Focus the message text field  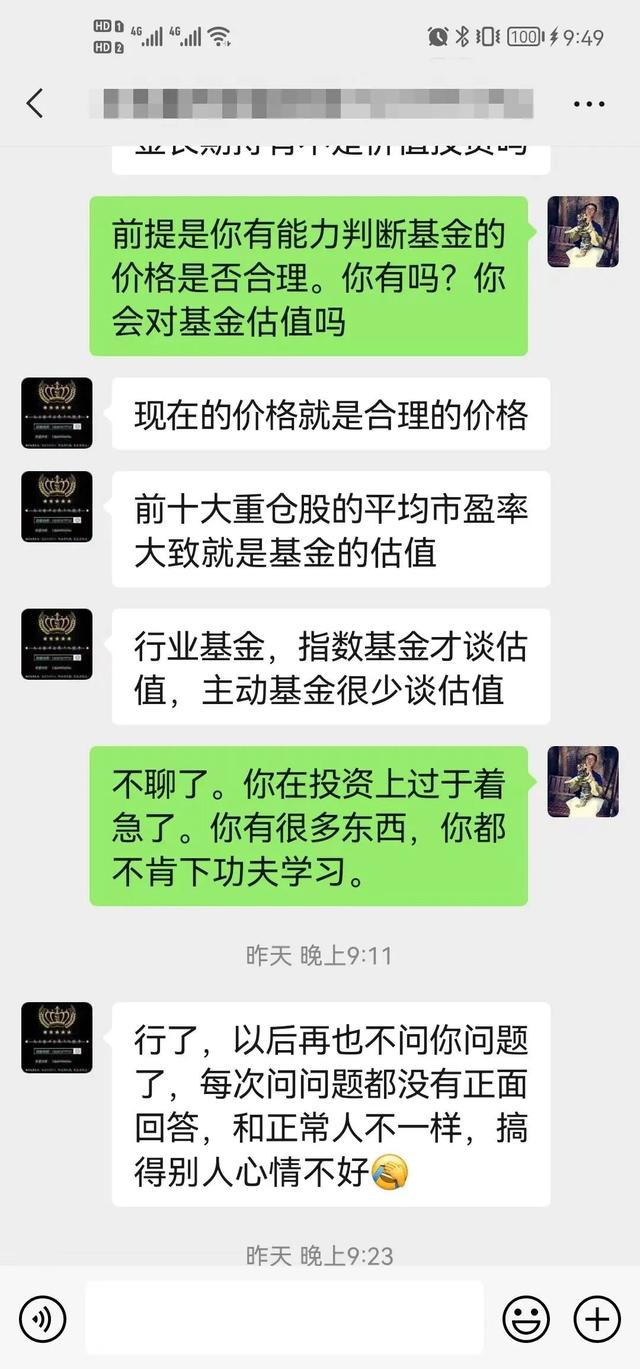click(x=284, y=1317)
